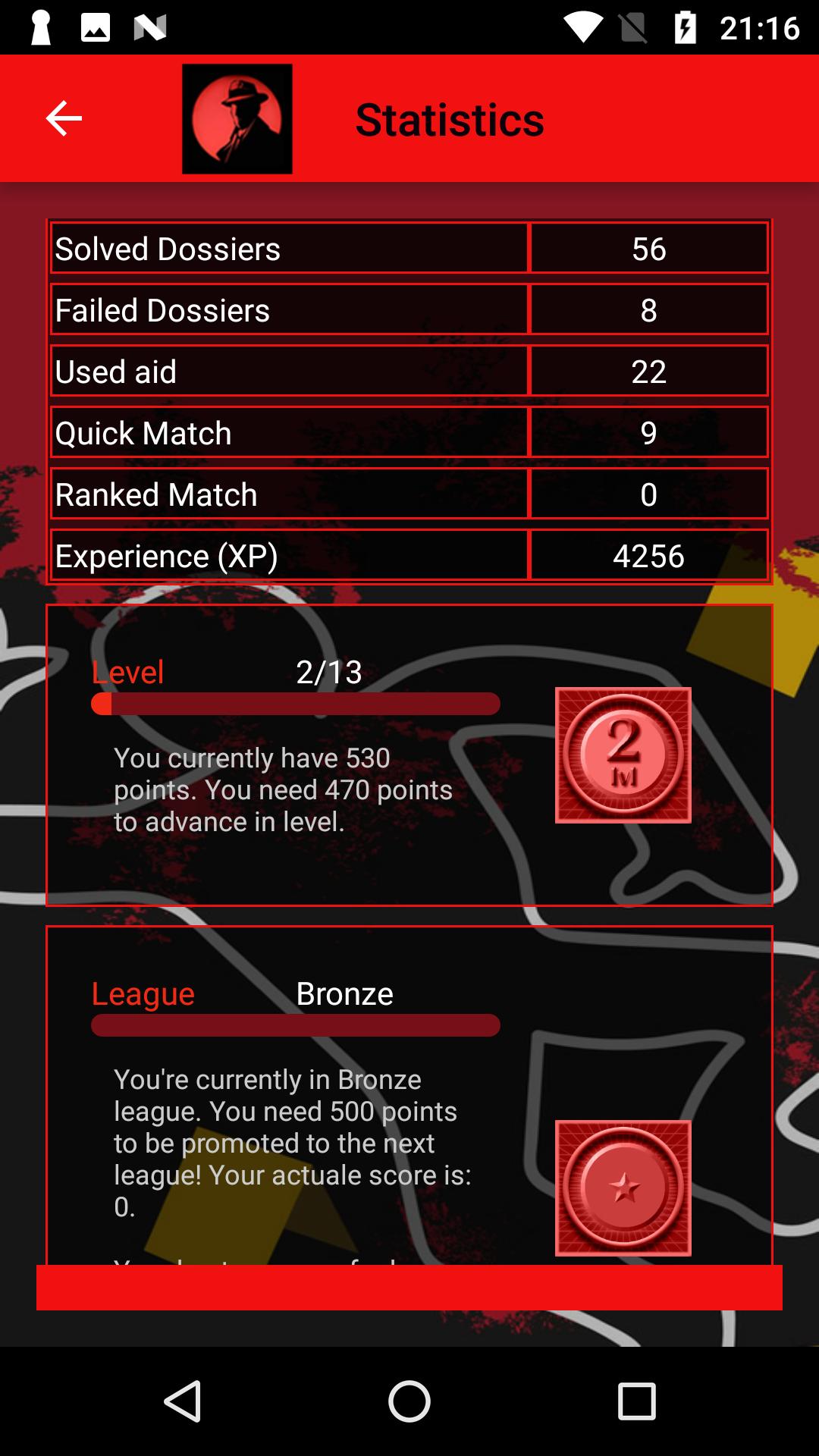Go to the home screen

(409, 1401)
